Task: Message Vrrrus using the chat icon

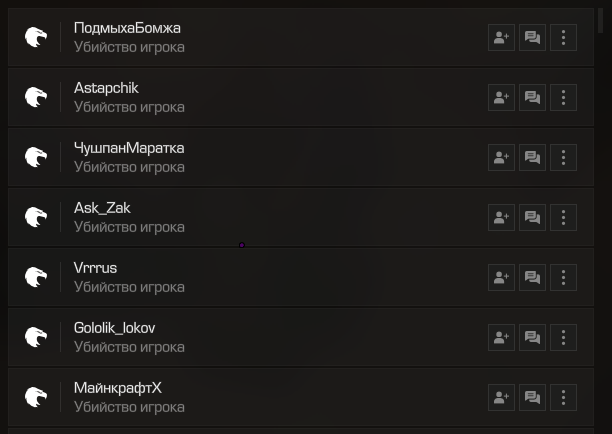Action: [x=532, y=278]
